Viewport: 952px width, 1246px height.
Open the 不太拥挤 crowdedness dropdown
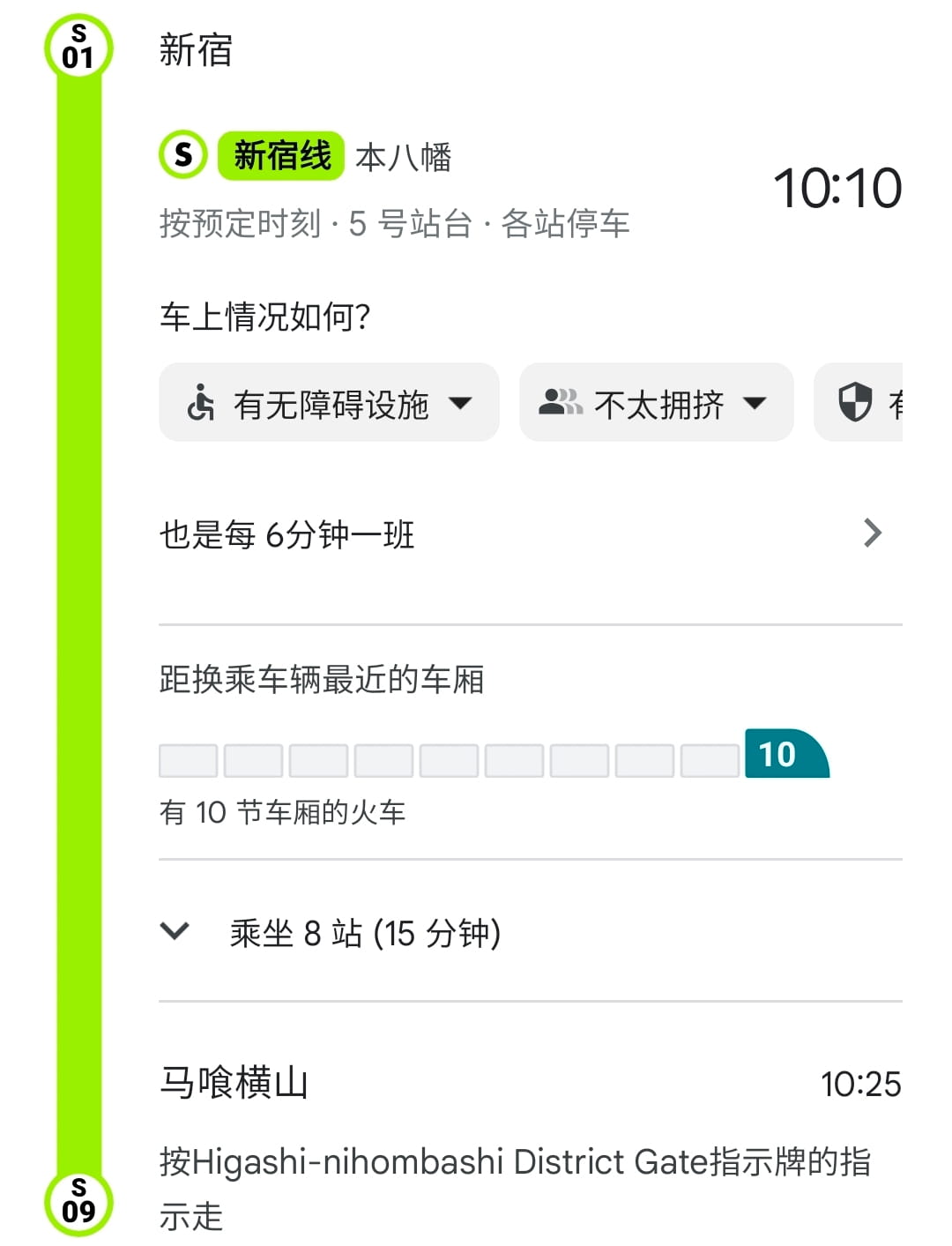tap(656, 403)
